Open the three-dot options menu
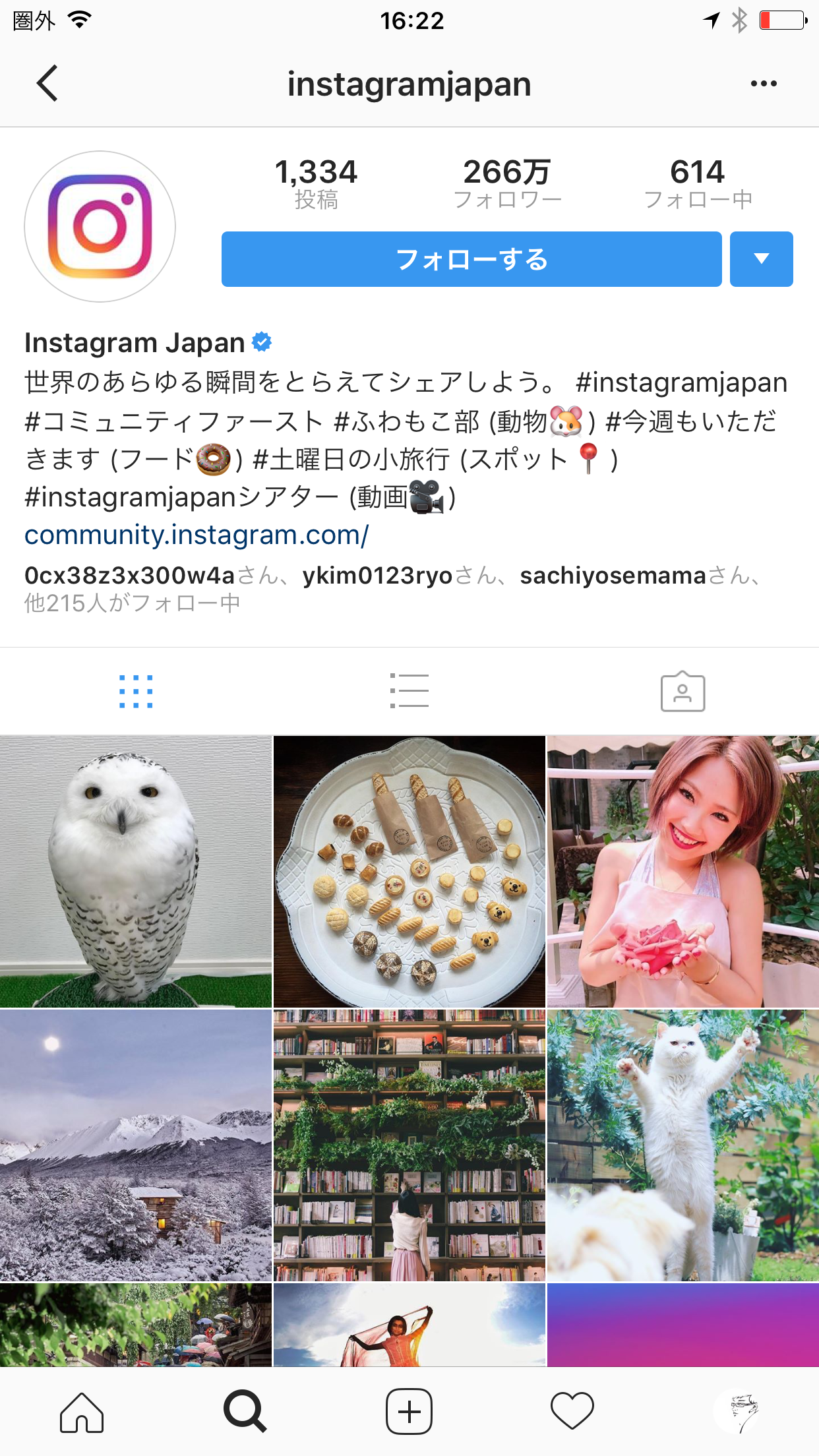The height and width of the screenshot is (1456, 819). coord(764,84)
